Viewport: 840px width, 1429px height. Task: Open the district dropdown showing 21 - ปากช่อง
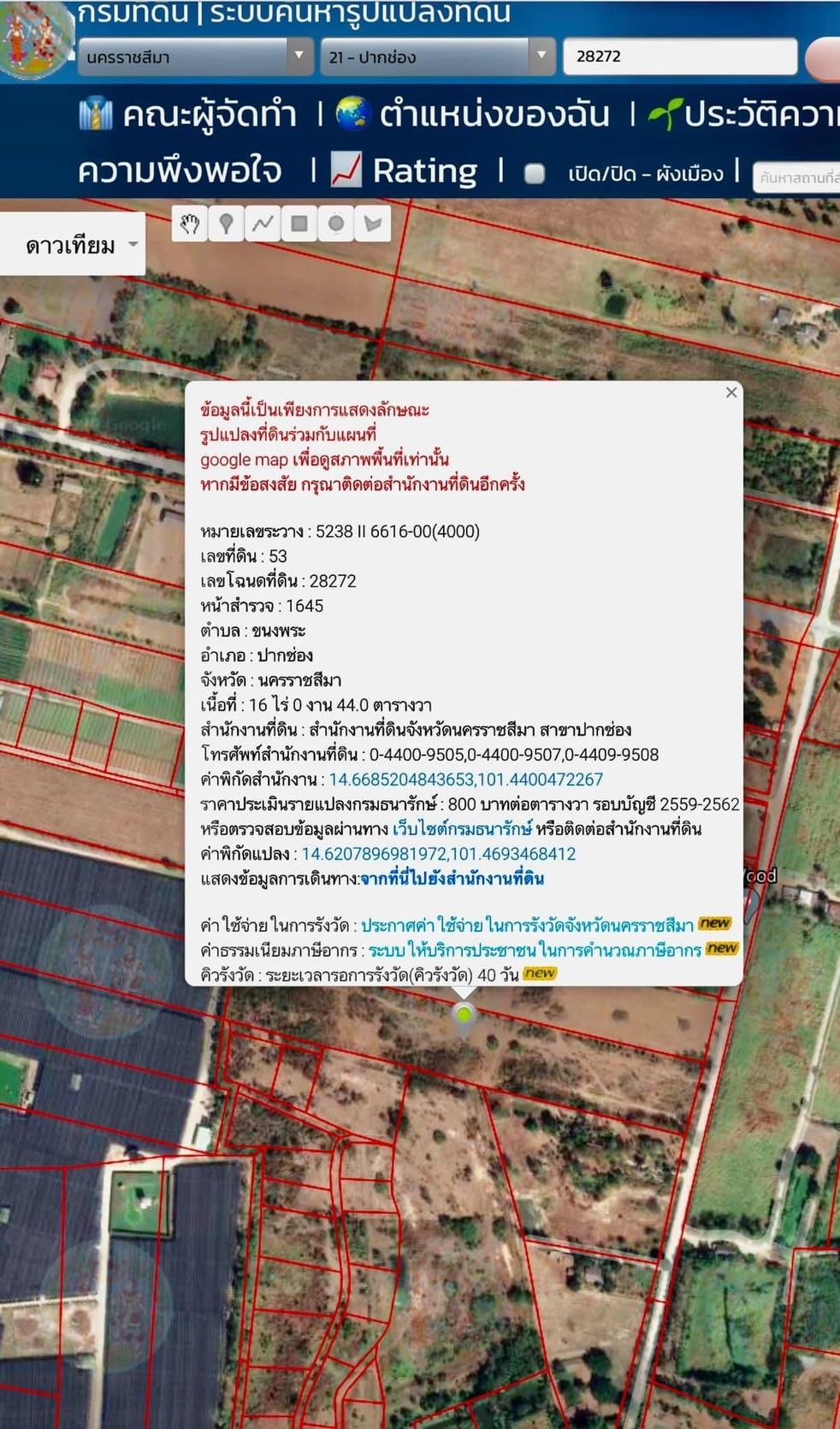438,56
